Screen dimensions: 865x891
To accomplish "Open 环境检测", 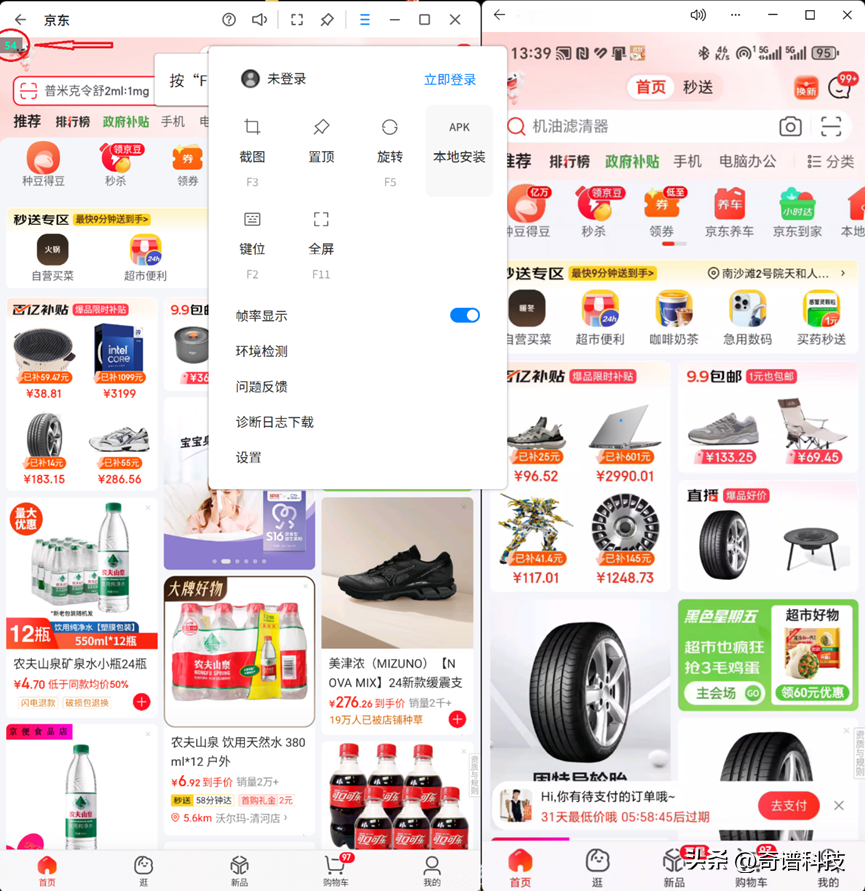I will point(262,351).
